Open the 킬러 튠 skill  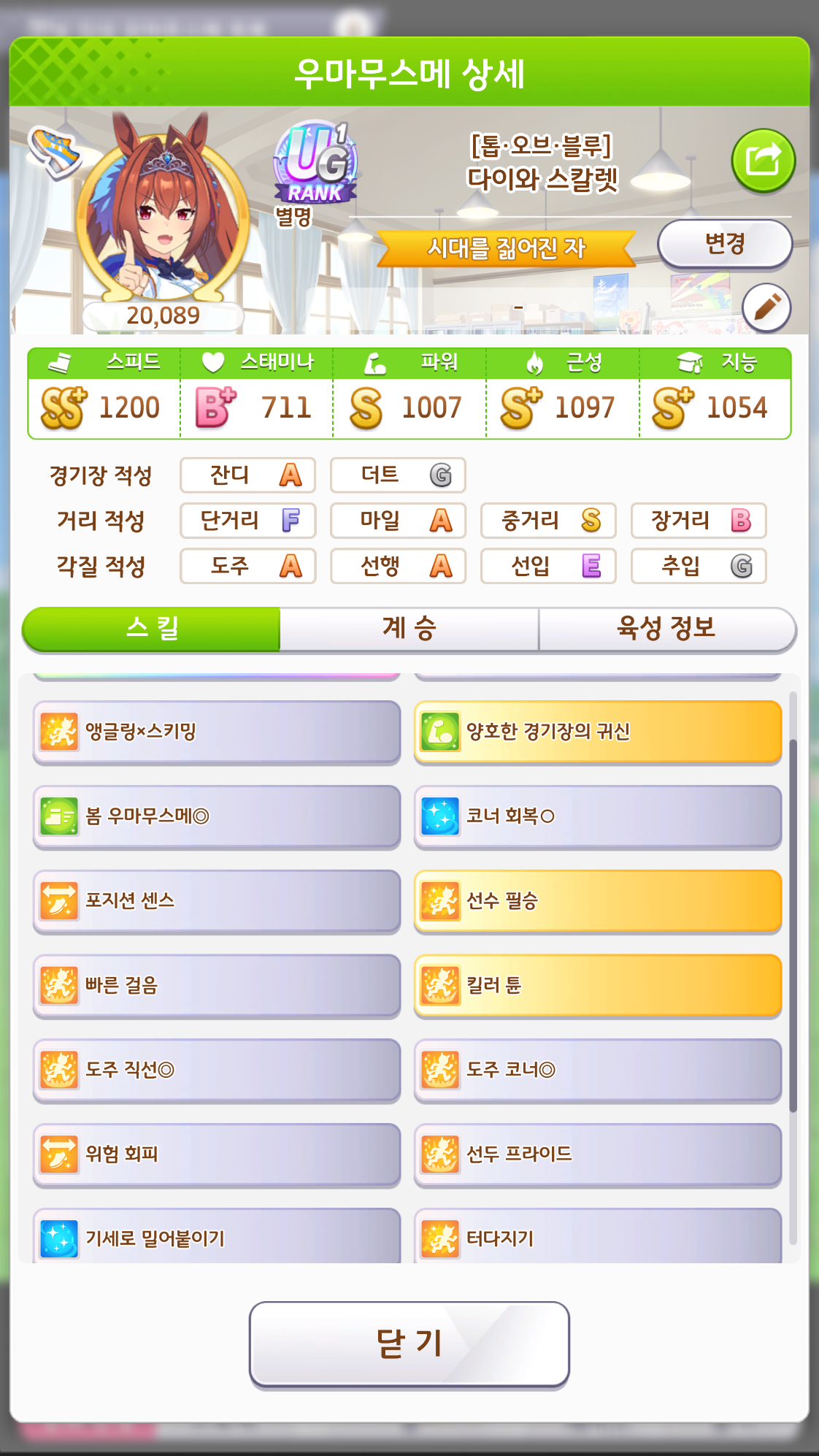pos(598,986)
